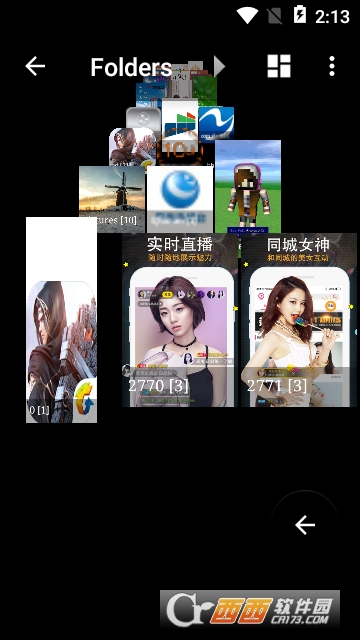Open folder 2771 [3]
Screen dimensions: 360x640
[299, 320]
